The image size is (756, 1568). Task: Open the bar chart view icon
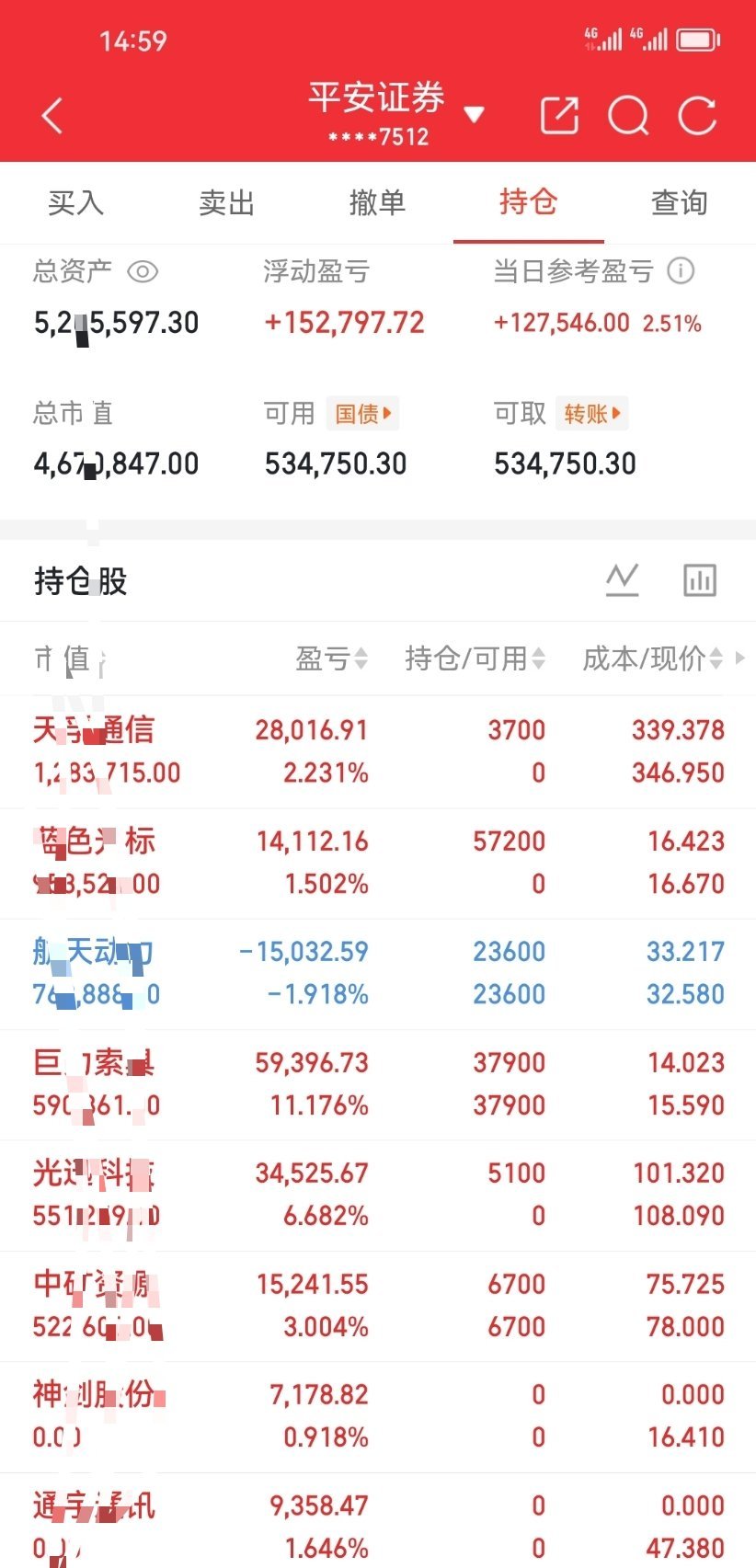pos(699,579)
